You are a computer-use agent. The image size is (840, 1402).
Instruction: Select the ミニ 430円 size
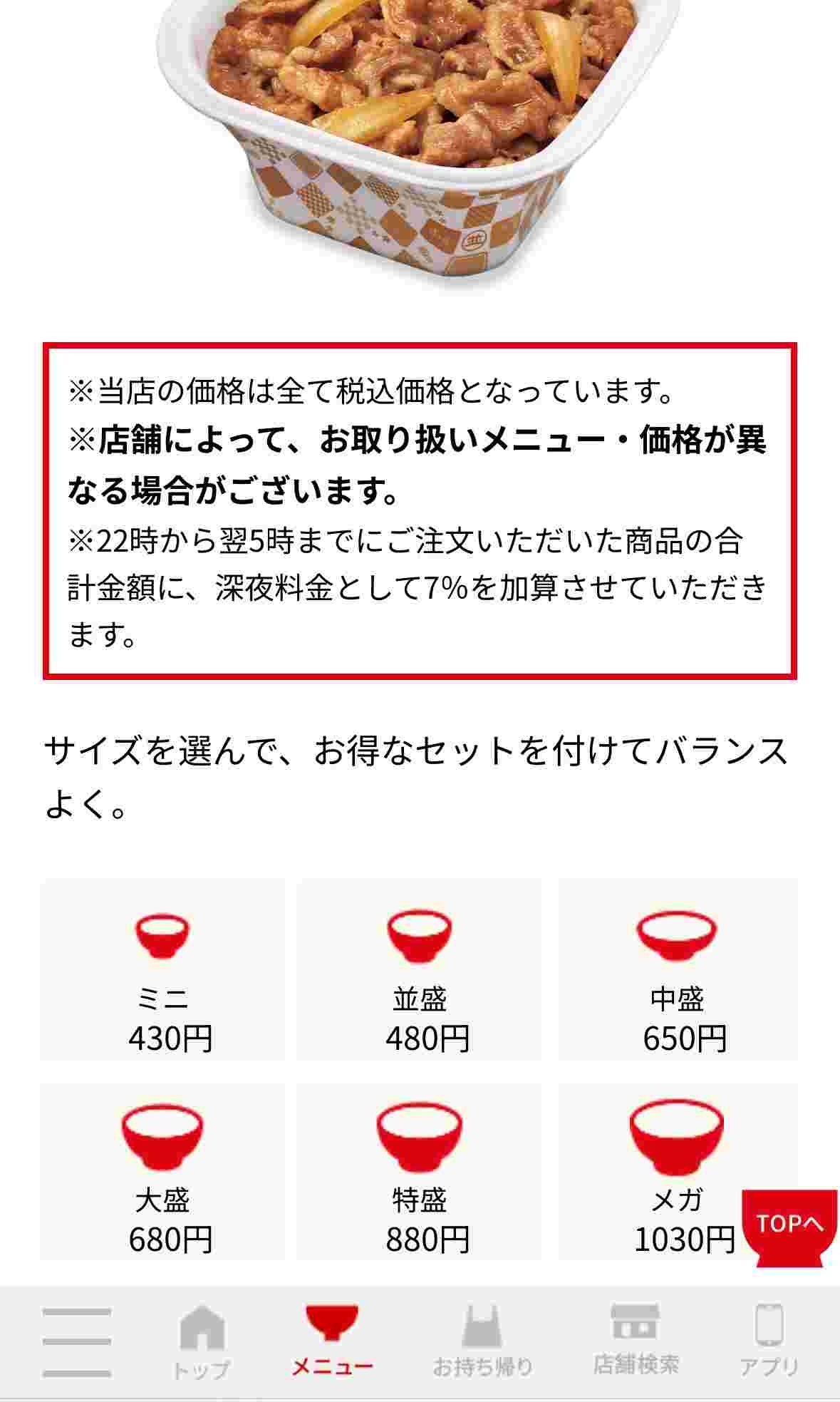coord(162,971)
